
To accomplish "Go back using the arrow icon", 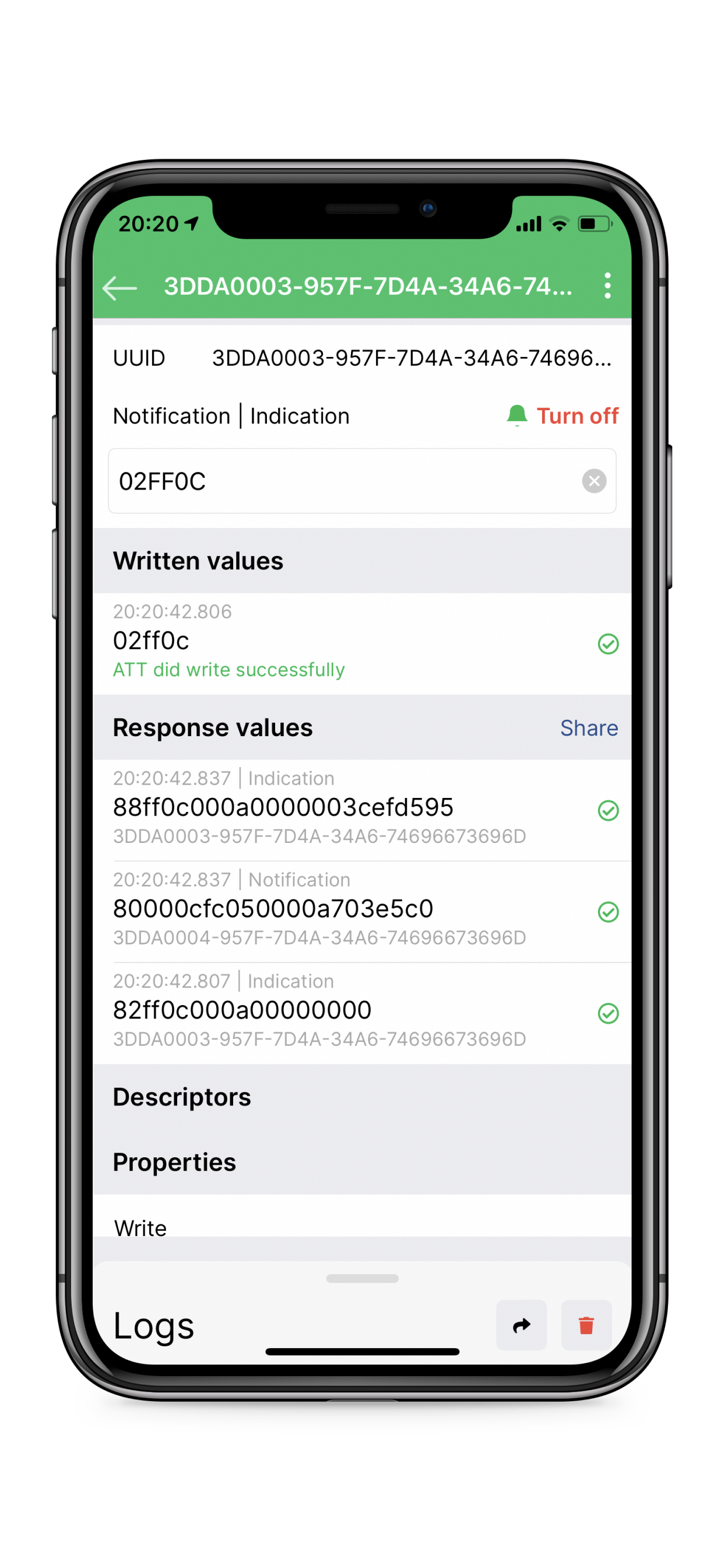I will tap(120, 288).
